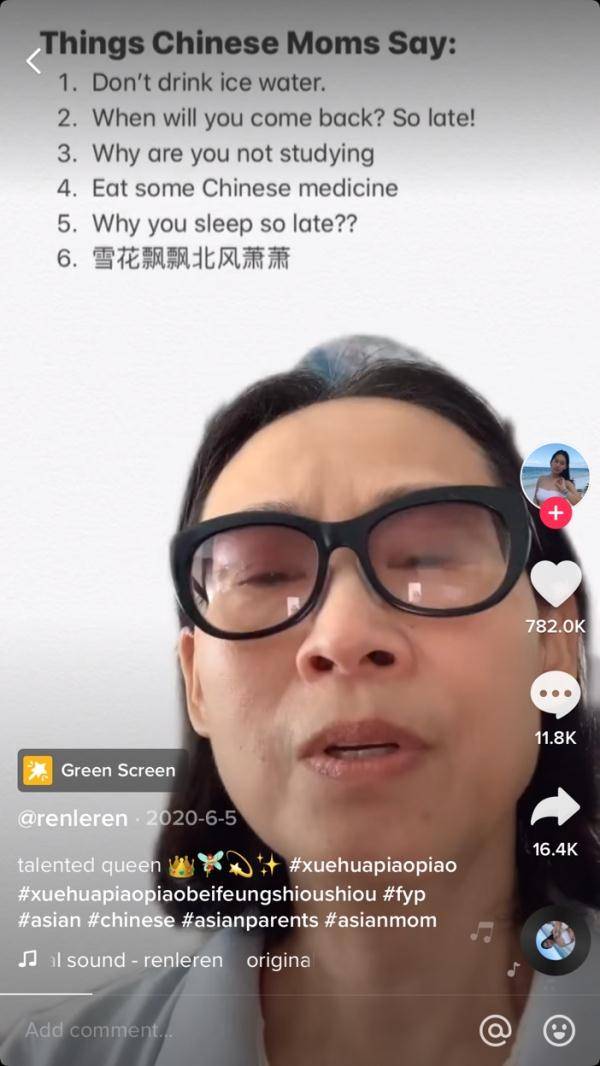
Task: Open the emoji picker smiley icon
Action: click(x=559, y=1029)
